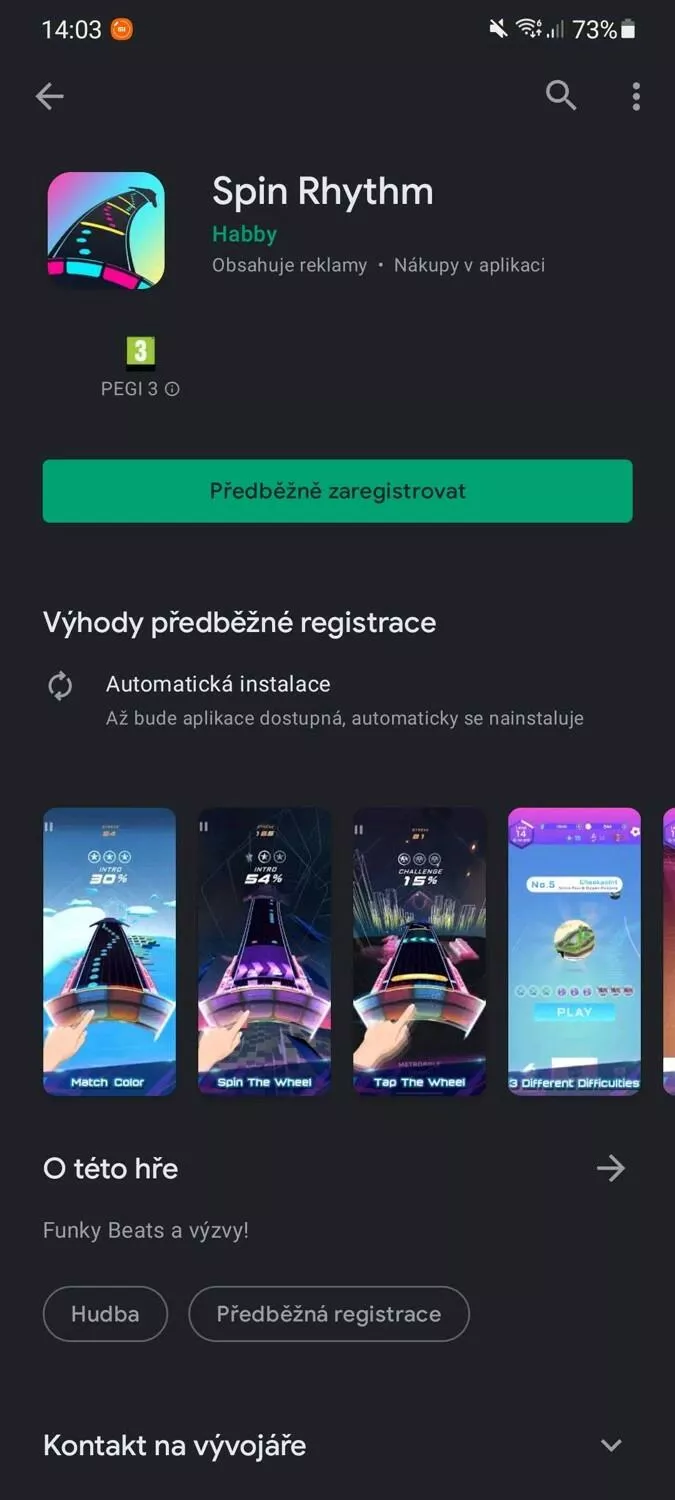This screenshot has width=675, height=1500.
Task: Expand the Kontakt na vývojáře section
Action: pos(611,1445)
